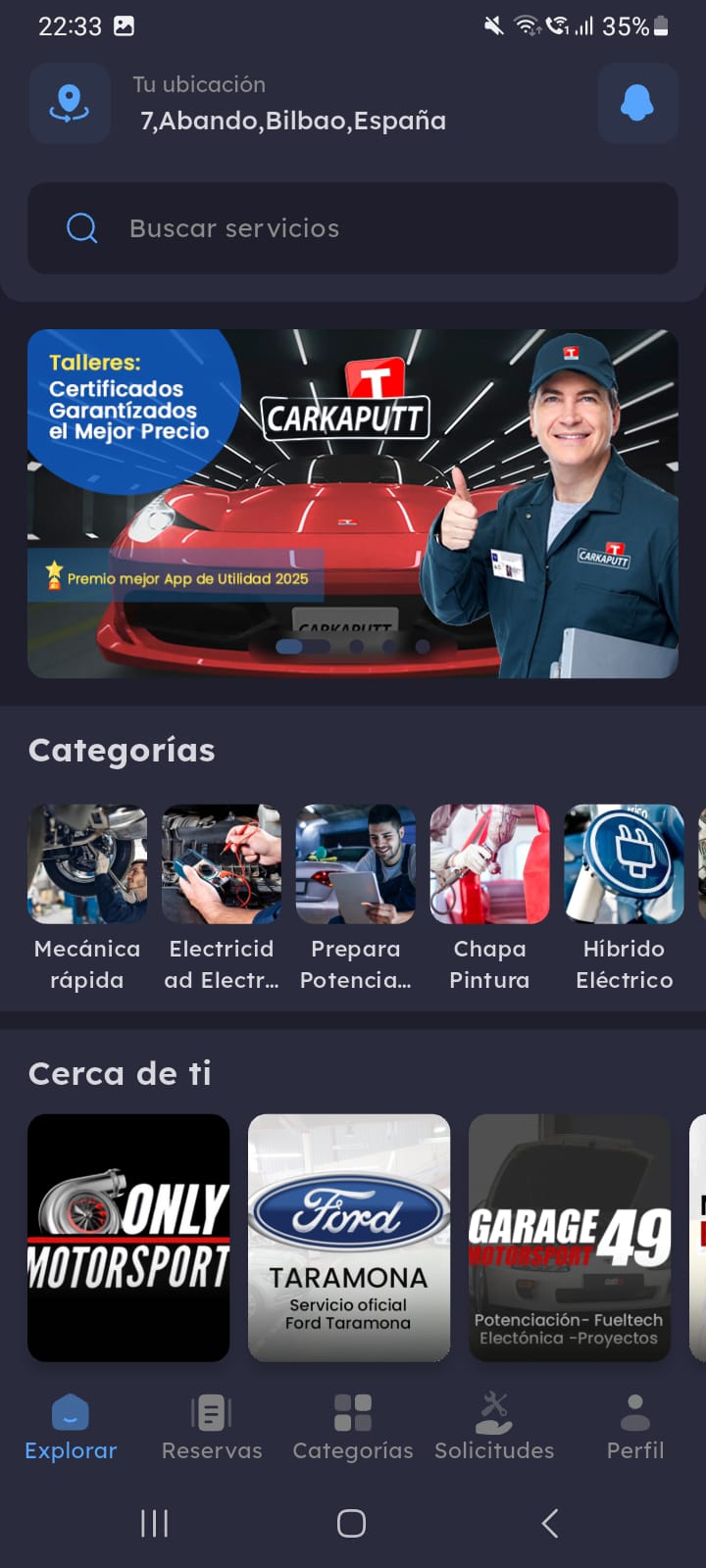Open the Chapa Pintura category
Image resolution: width=706 pixels, height=1568 pixels.
tap(490, 899)
